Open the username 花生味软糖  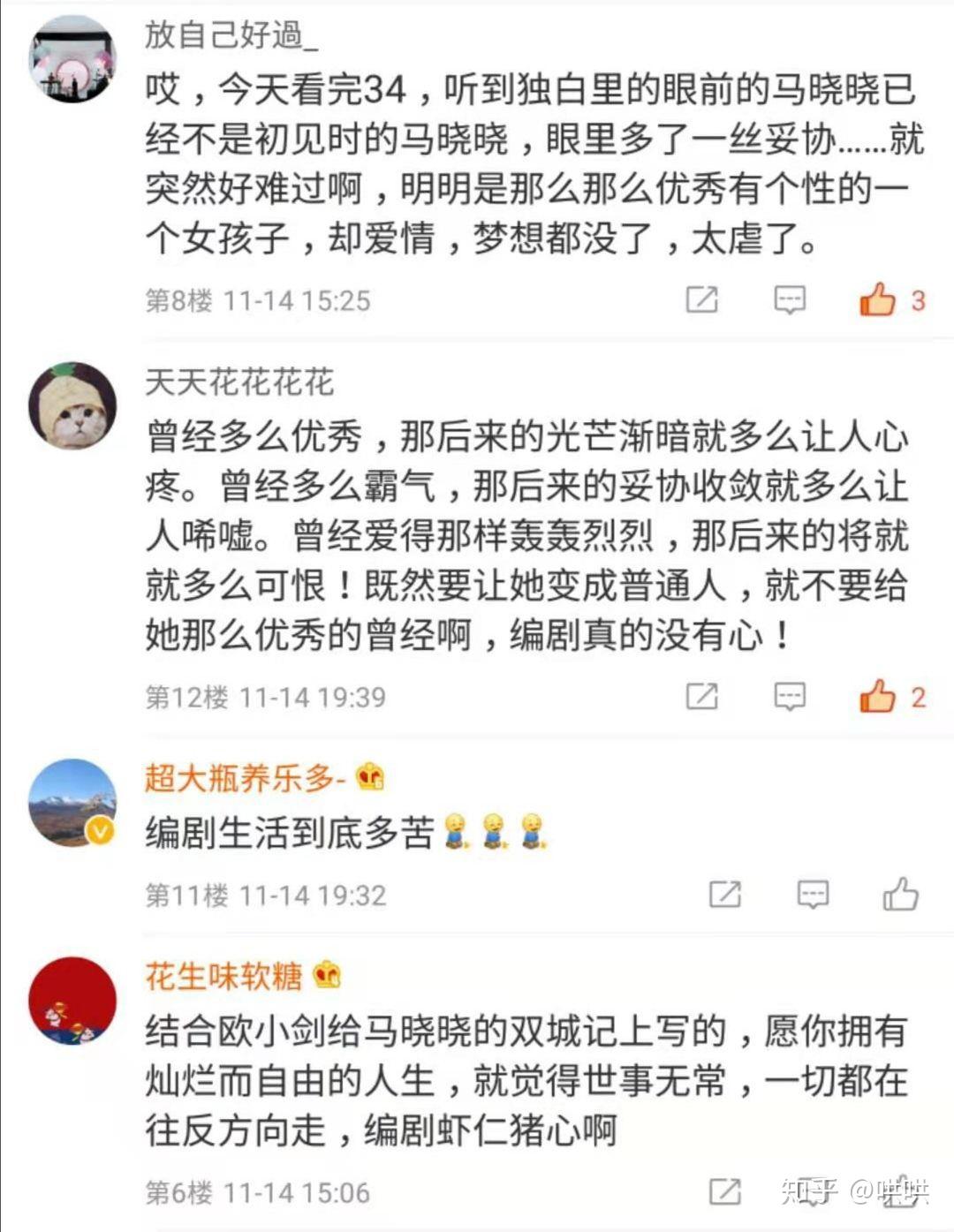223,976
